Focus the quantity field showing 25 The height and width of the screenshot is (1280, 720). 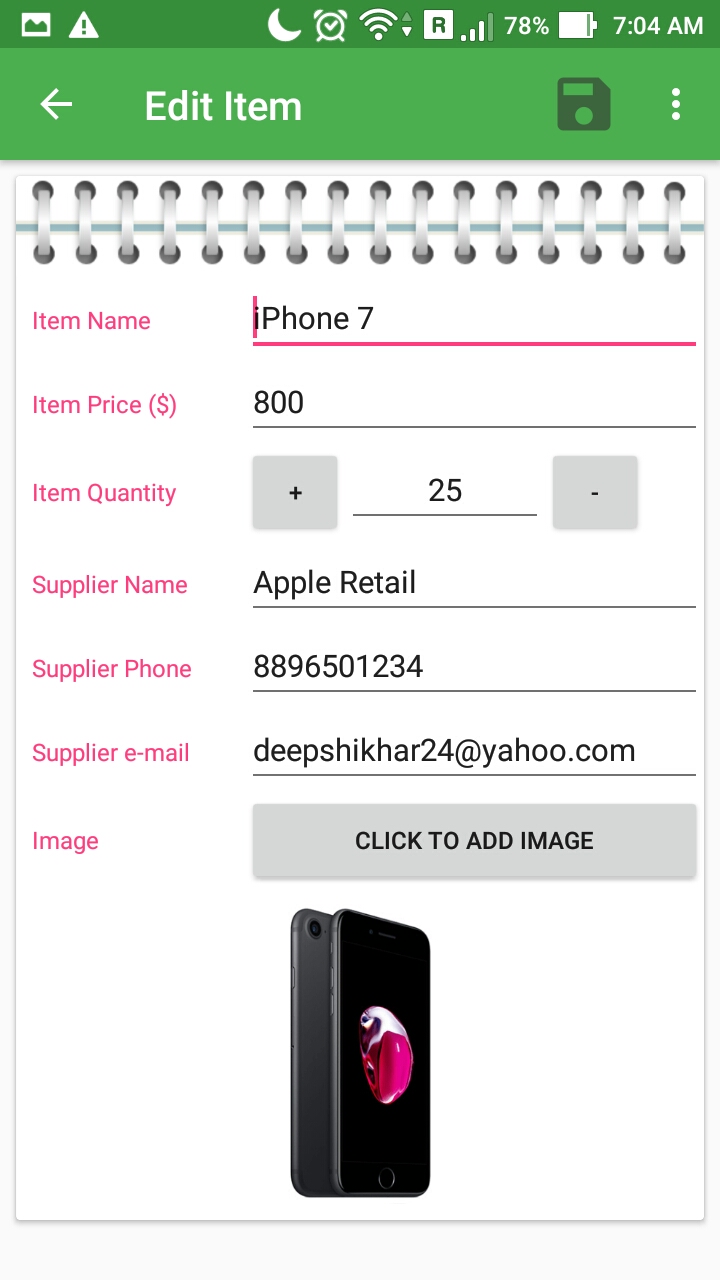coord(445,491)
